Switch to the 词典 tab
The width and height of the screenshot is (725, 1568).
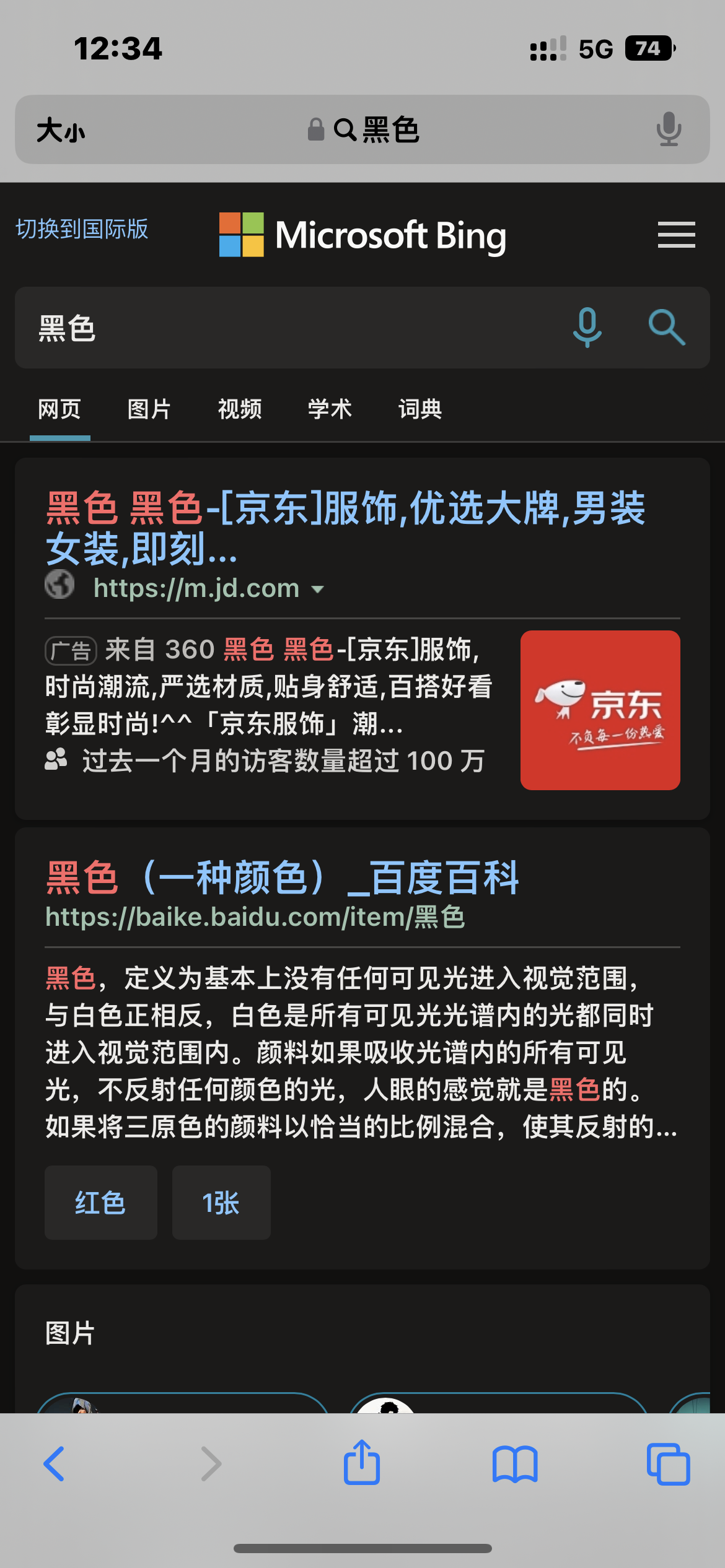(x=420, y=409)
